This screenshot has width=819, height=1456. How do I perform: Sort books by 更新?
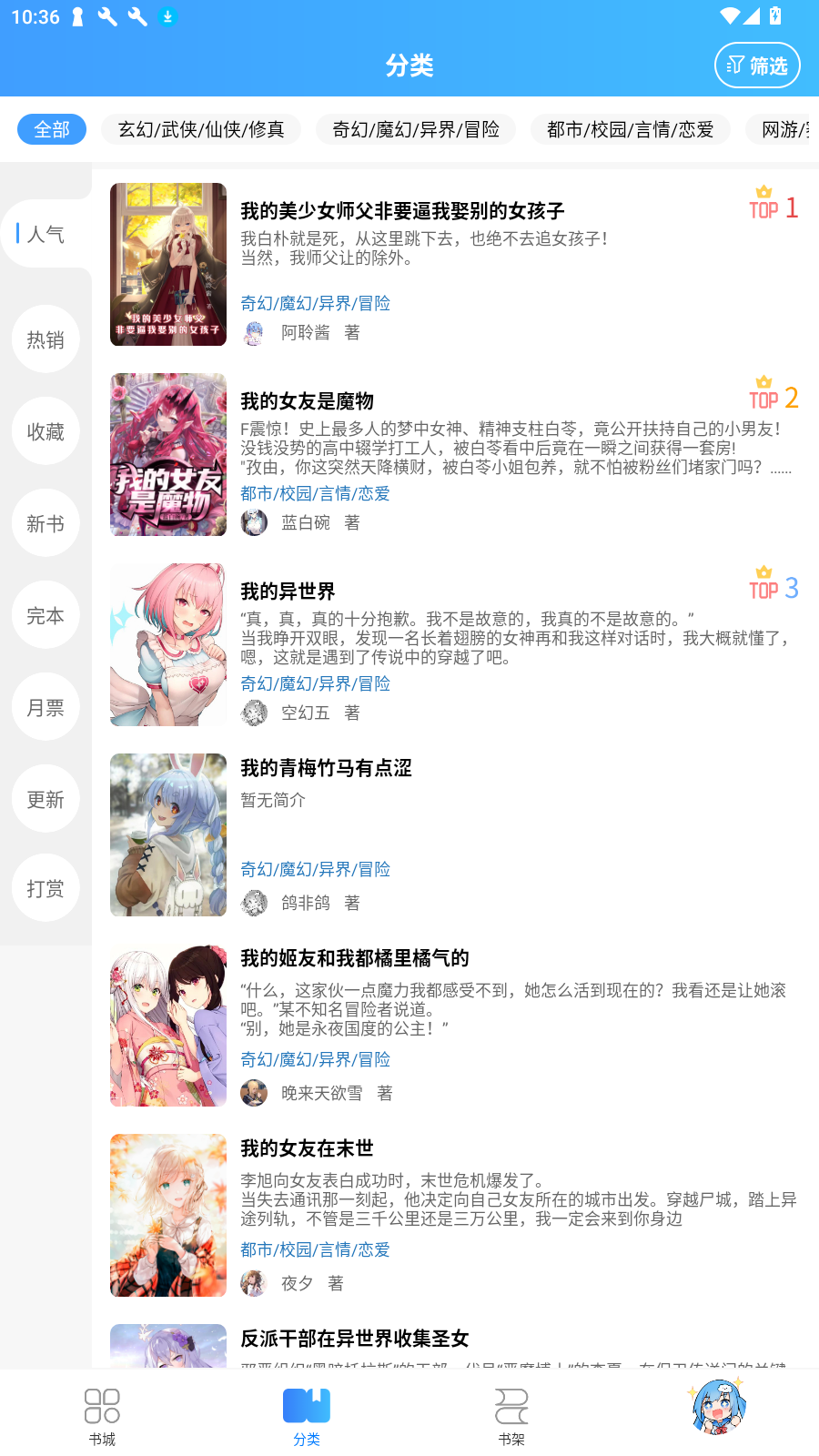[45, 799]
